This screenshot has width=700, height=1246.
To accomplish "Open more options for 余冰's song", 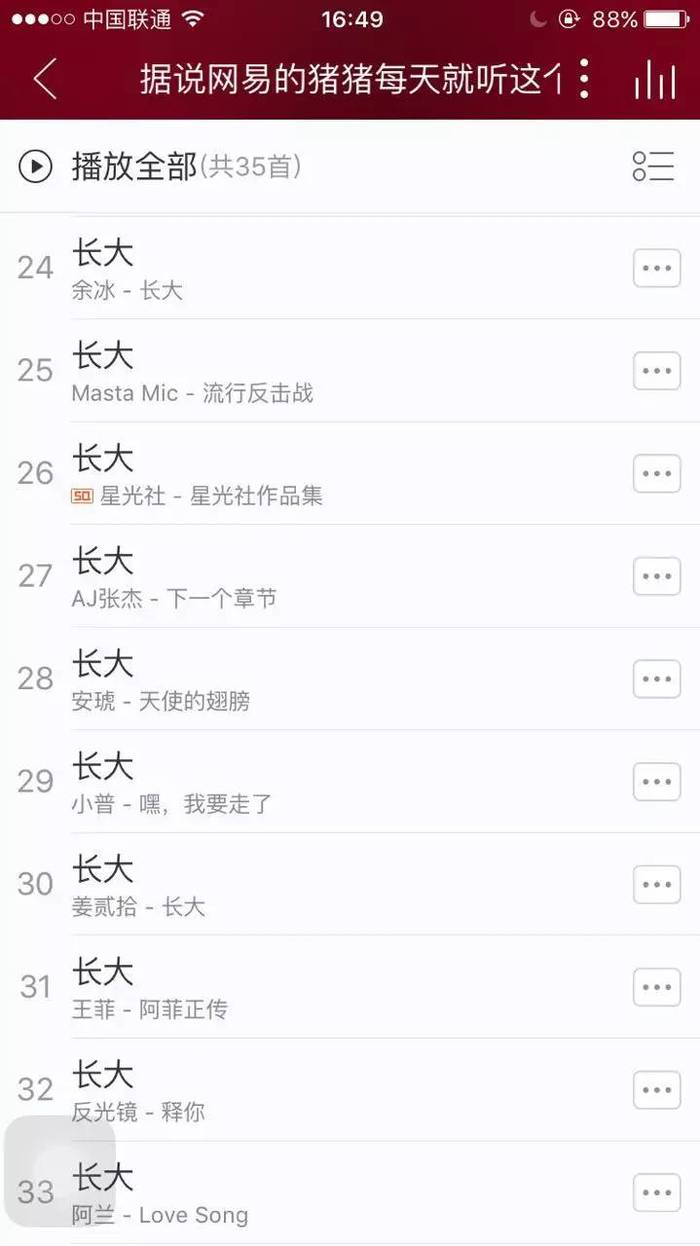I will (x=657, y=268).
